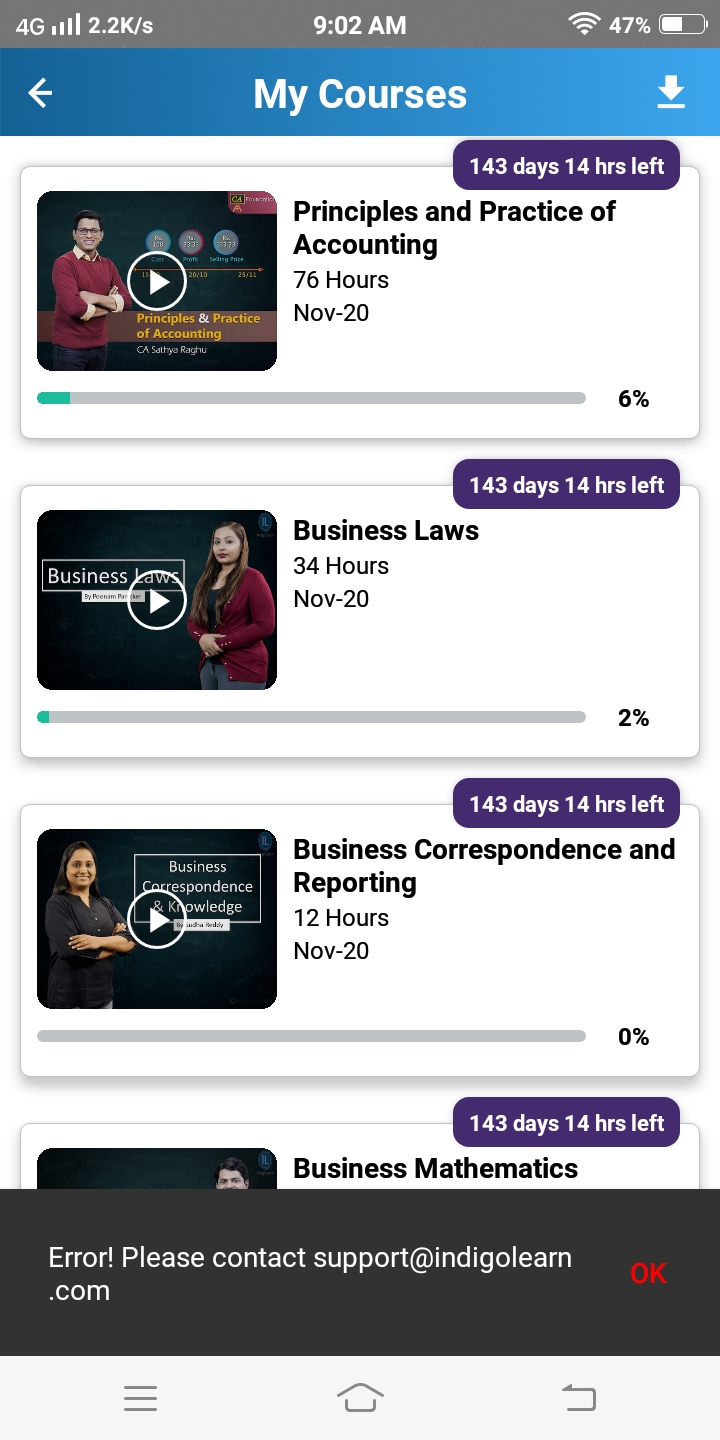Open the system menu button
This screenshot has height=1440, width=720.
(140, 1398)
